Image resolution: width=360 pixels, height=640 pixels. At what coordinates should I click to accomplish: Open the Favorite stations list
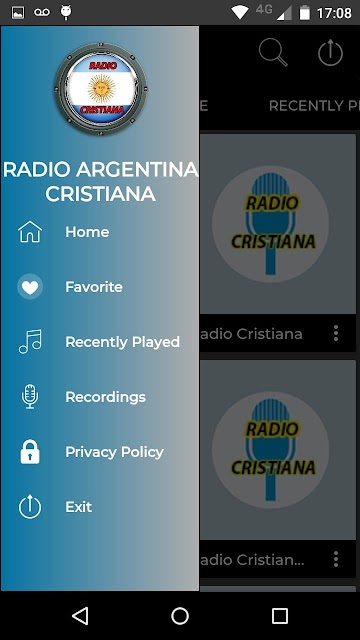coord(100,287)
